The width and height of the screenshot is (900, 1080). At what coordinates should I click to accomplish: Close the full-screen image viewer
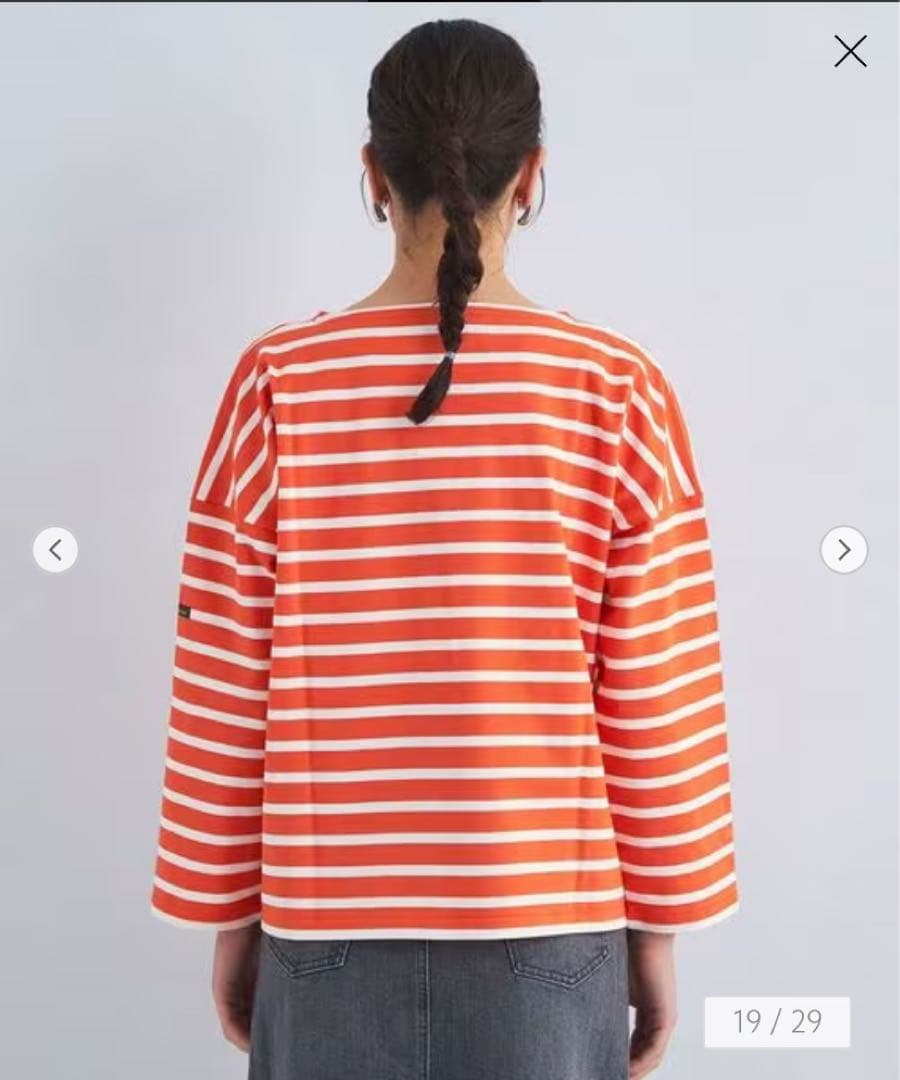(850, 52)
